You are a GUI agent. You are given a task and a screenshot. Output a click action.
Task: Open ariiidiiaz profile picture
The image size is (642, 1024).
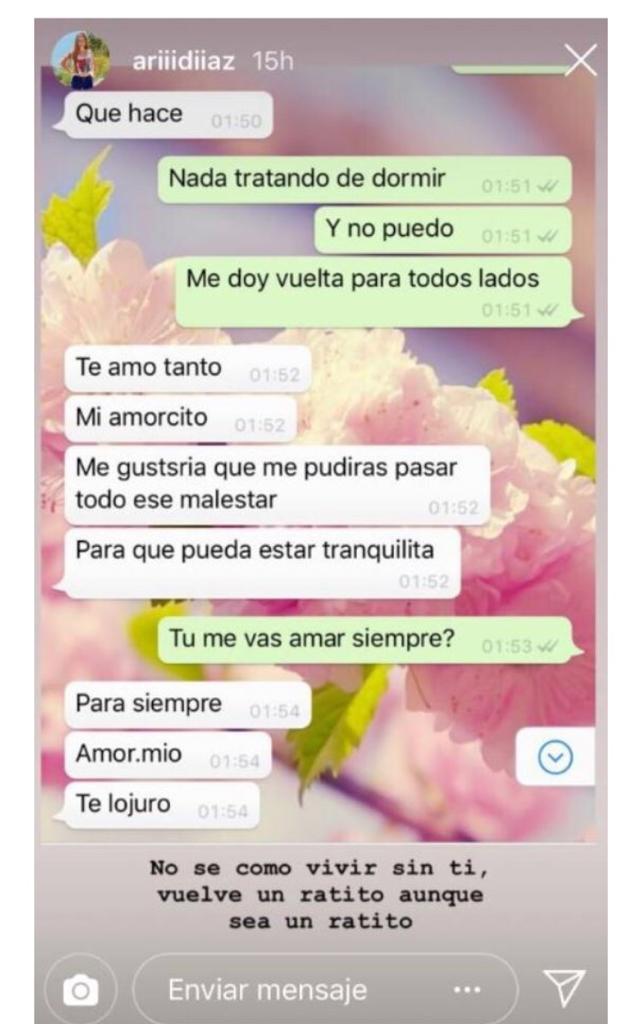click(x=80, y=60)
